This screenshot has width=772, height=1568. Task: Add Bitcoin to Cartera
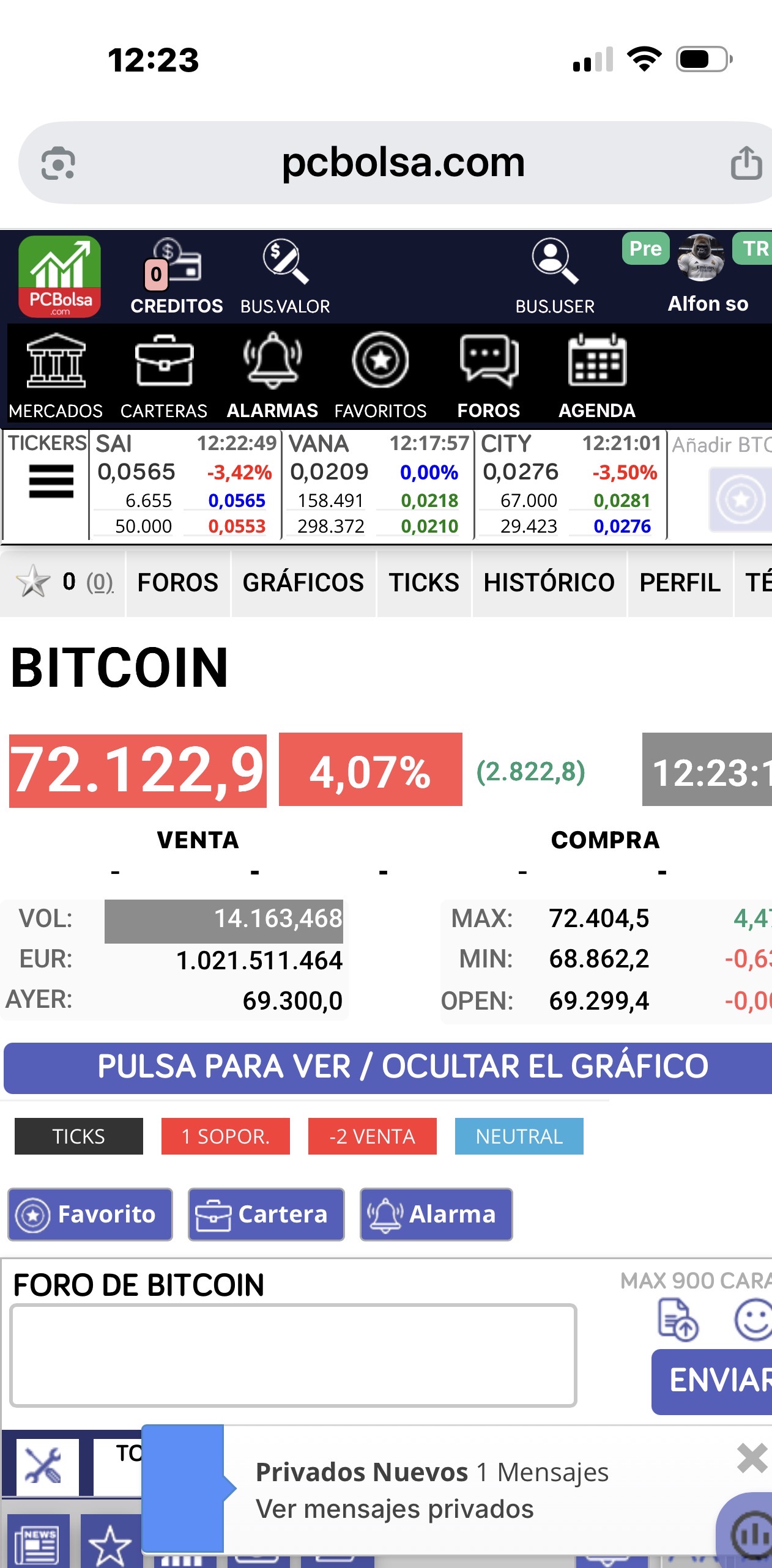click(x=266, y=1214)
